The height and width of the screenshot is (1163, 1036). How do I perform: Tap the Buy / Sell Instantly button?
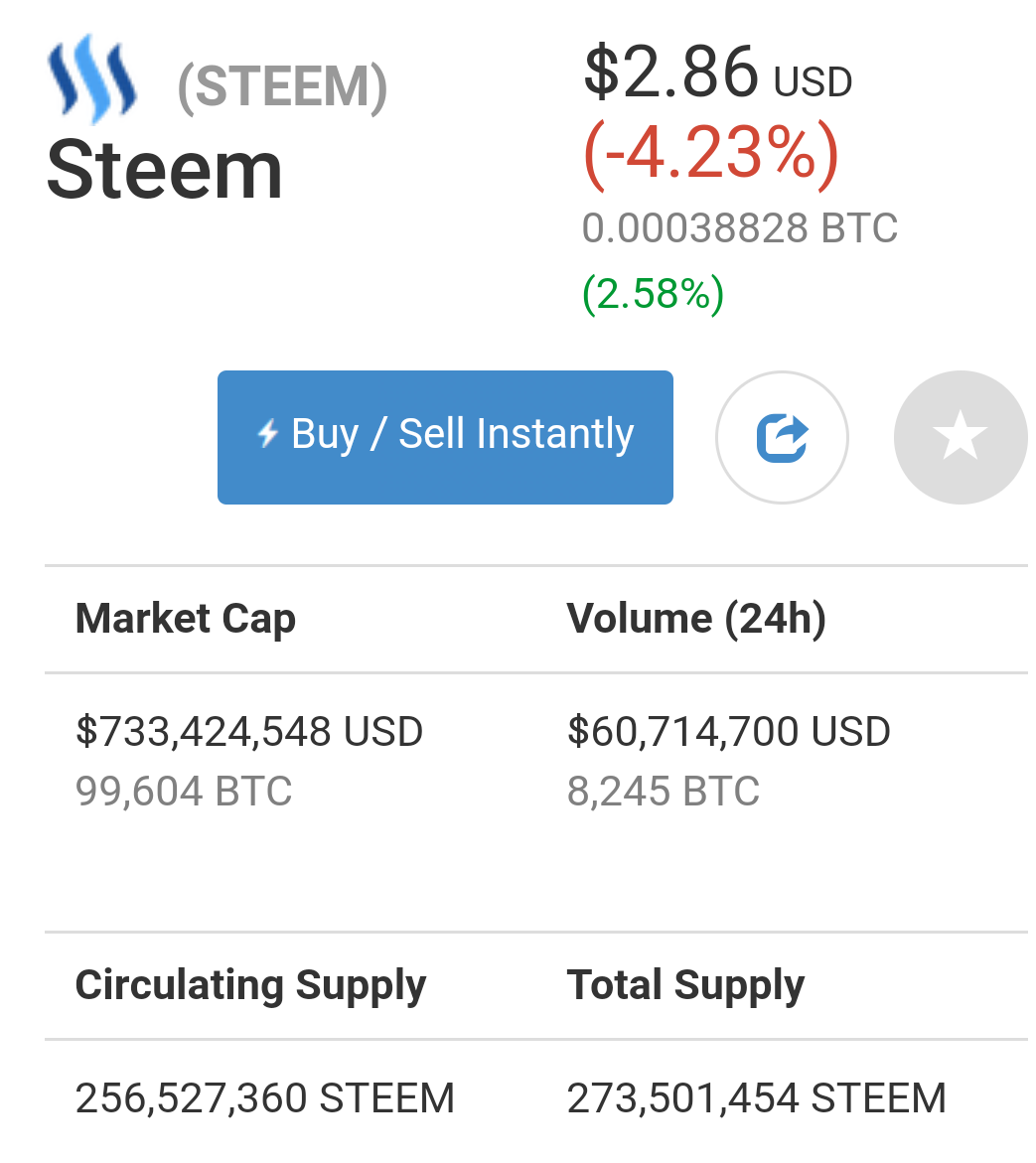[x=445, y=437]
